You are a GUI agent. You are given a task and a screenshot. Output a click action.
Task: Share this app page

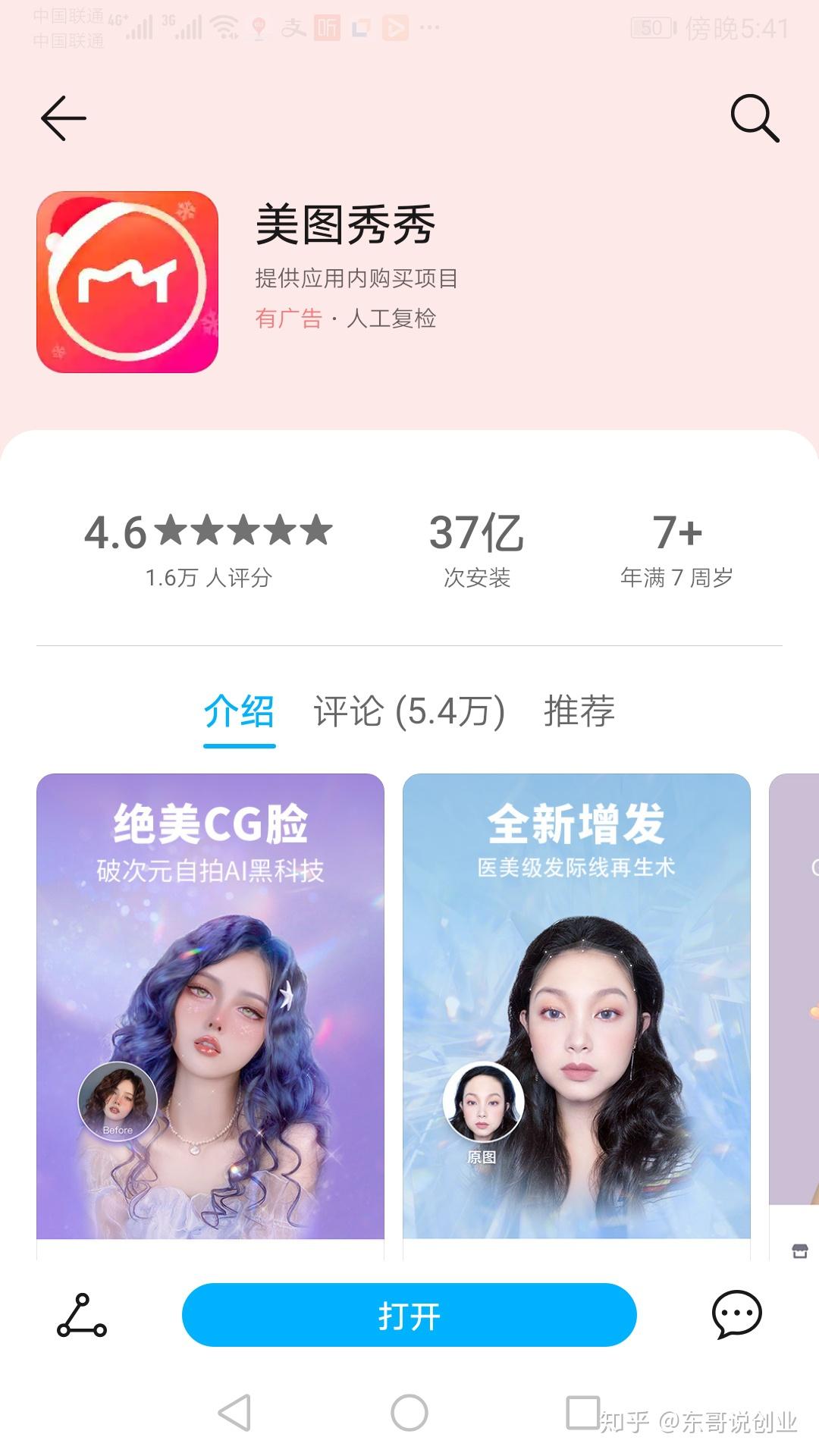(x=82, y=1315)
